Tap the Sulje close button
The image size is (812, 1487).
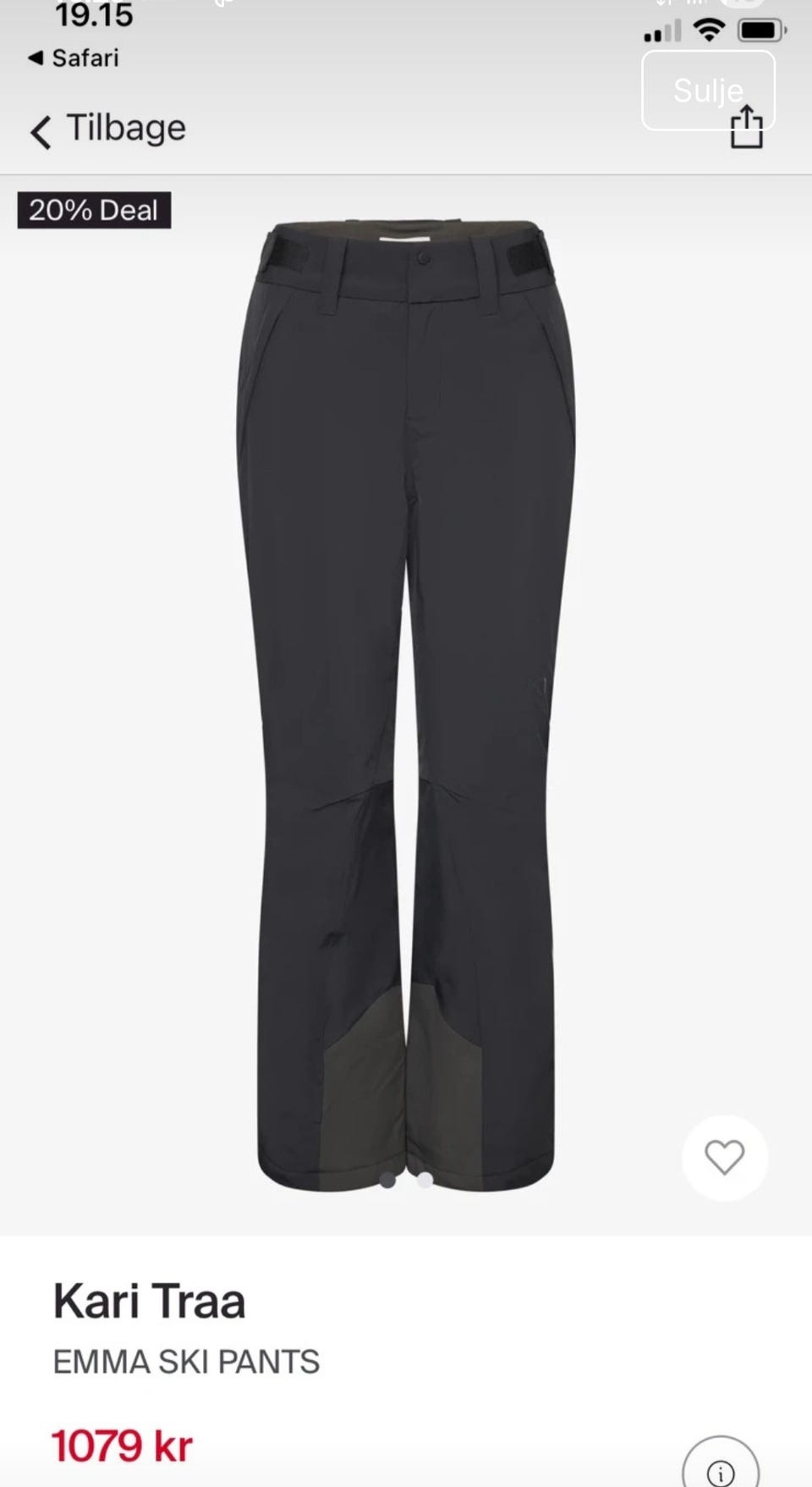pos(708,91)
